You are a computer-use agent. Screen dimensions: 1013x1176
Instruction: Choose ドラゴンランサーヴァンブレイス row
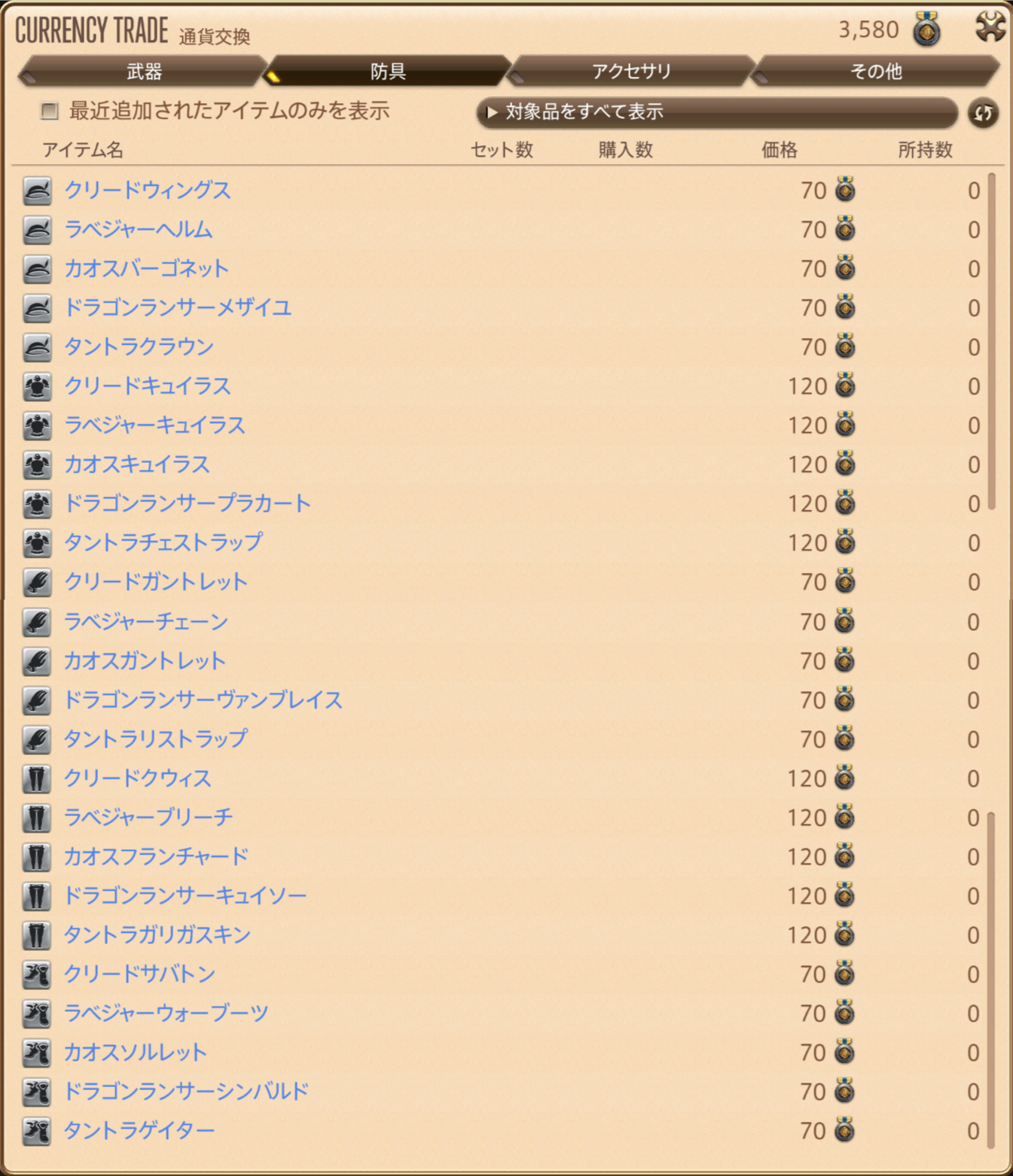click(x=203, y=700)
